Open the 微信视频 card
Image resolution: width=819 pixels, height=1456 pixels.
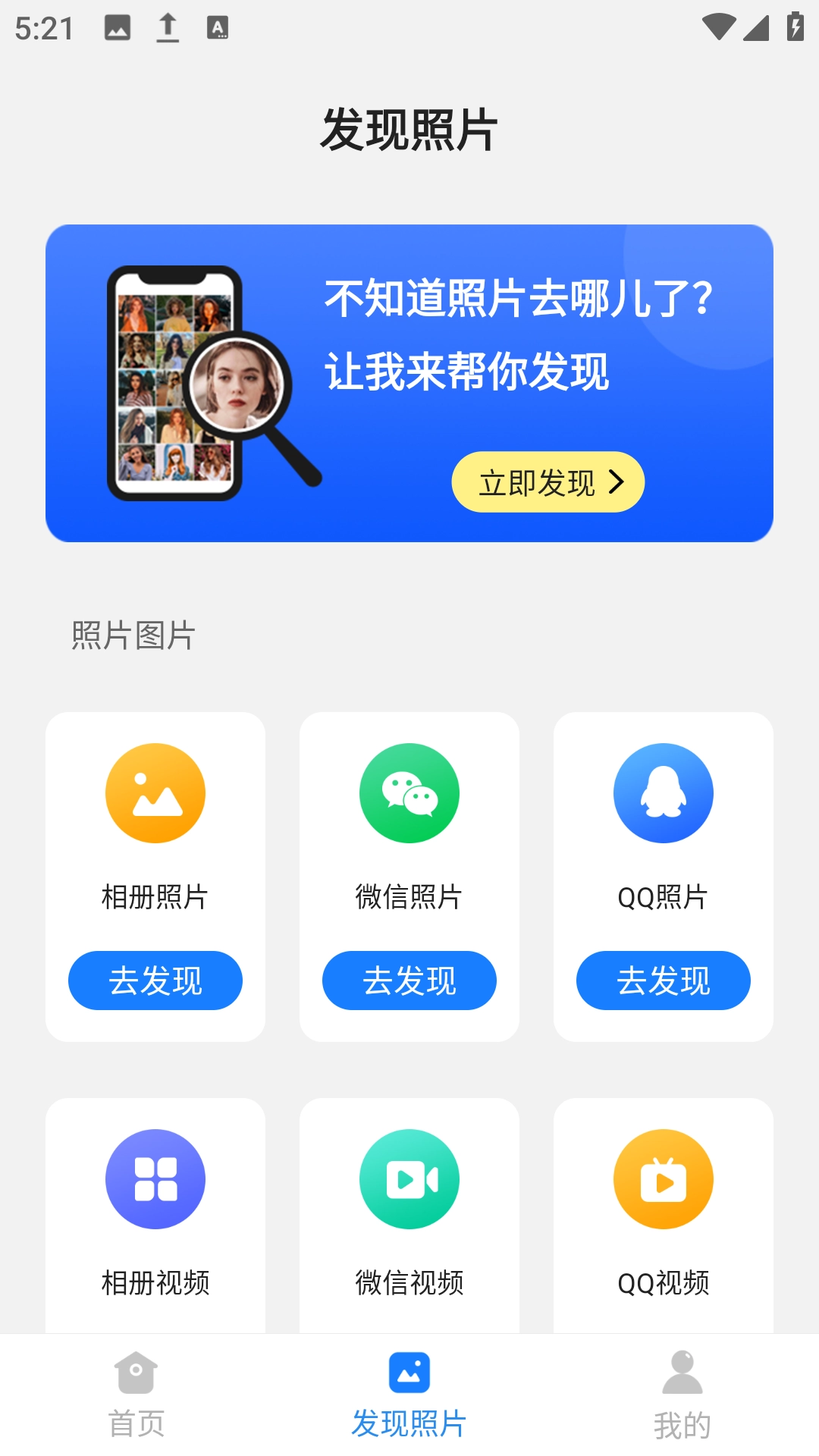tap(409, 1213)
